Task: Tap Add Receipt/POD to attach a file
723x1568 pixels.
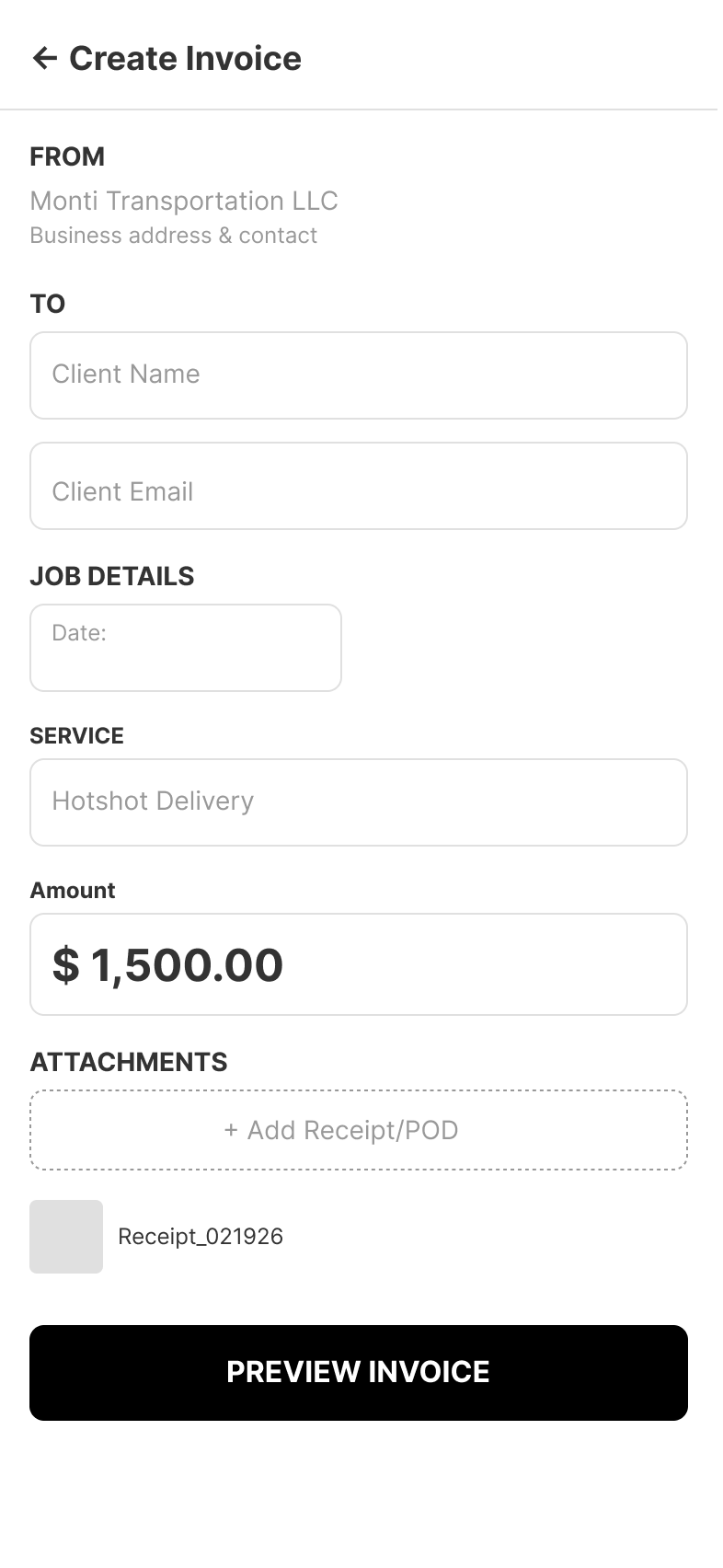Action: point(359,1130)
